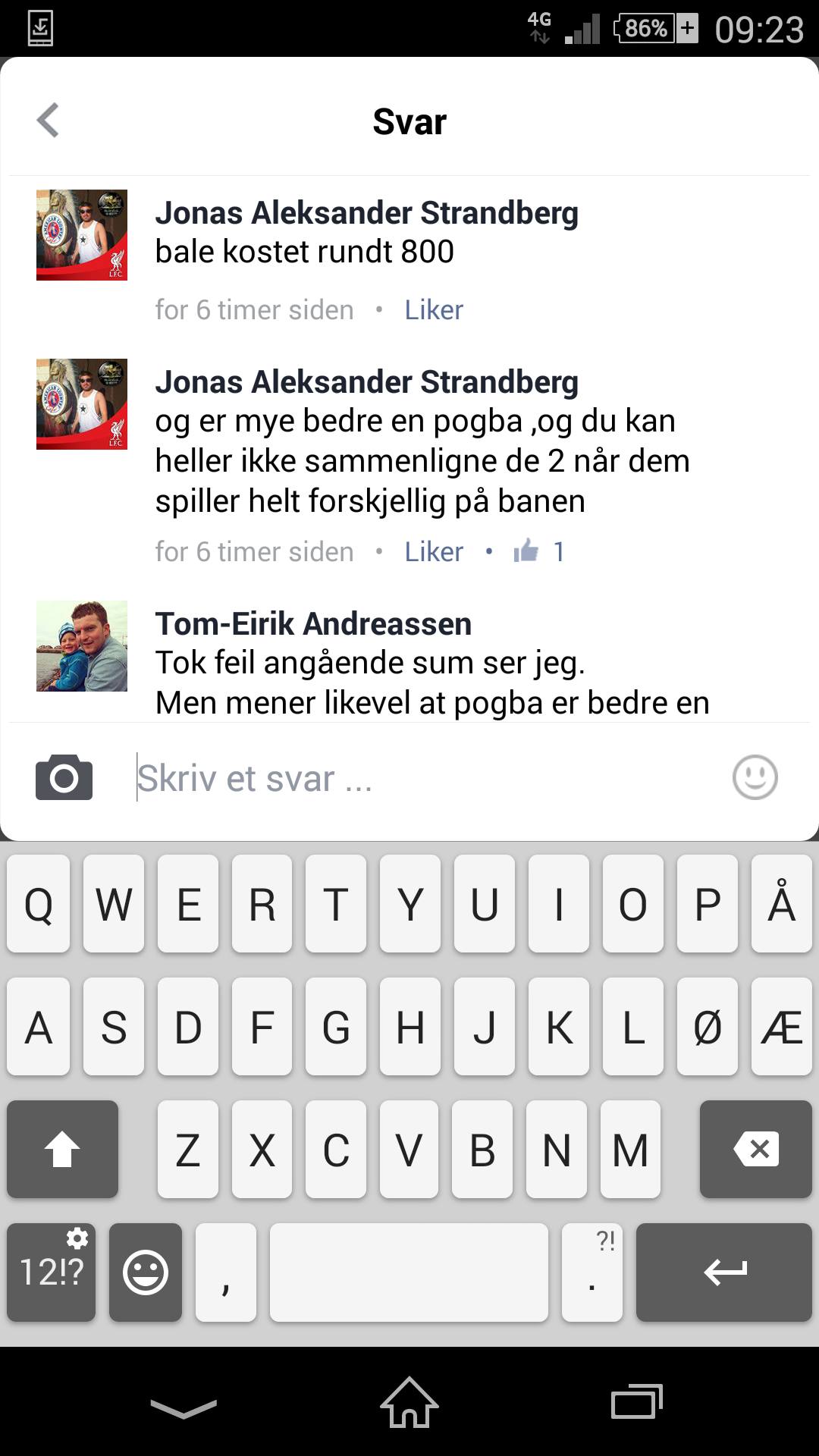The height and width of the screenshot is (1456, 819).
Task: Like the comment about Pogba comparison
Action: coord(433,552)
